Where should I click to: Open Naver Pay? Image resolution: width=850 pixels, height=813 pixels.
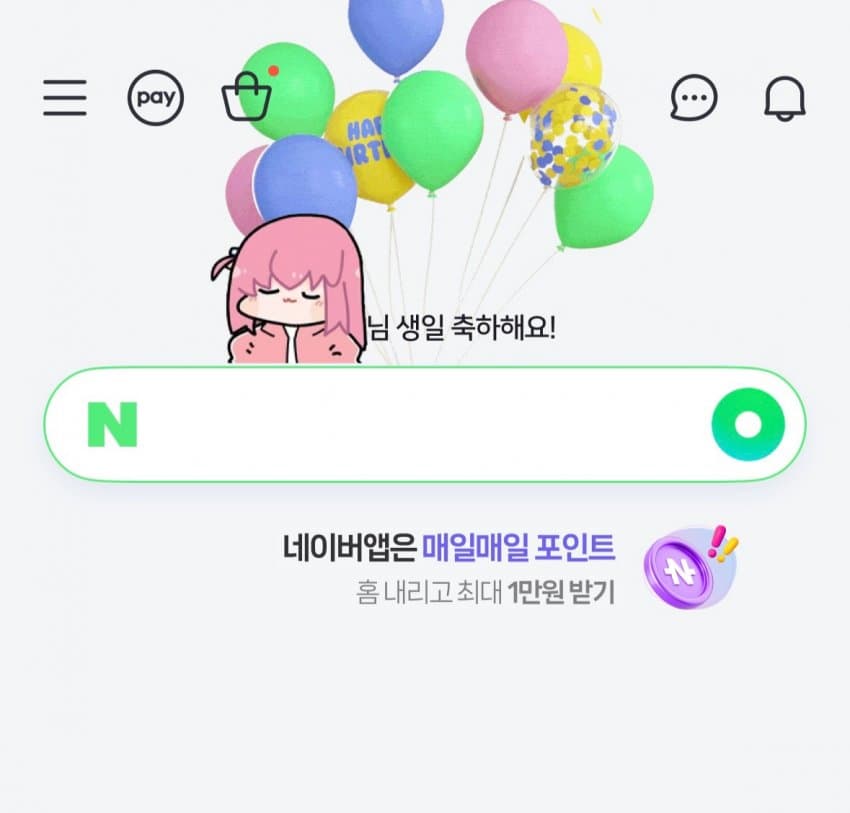(x=155, y=98)
